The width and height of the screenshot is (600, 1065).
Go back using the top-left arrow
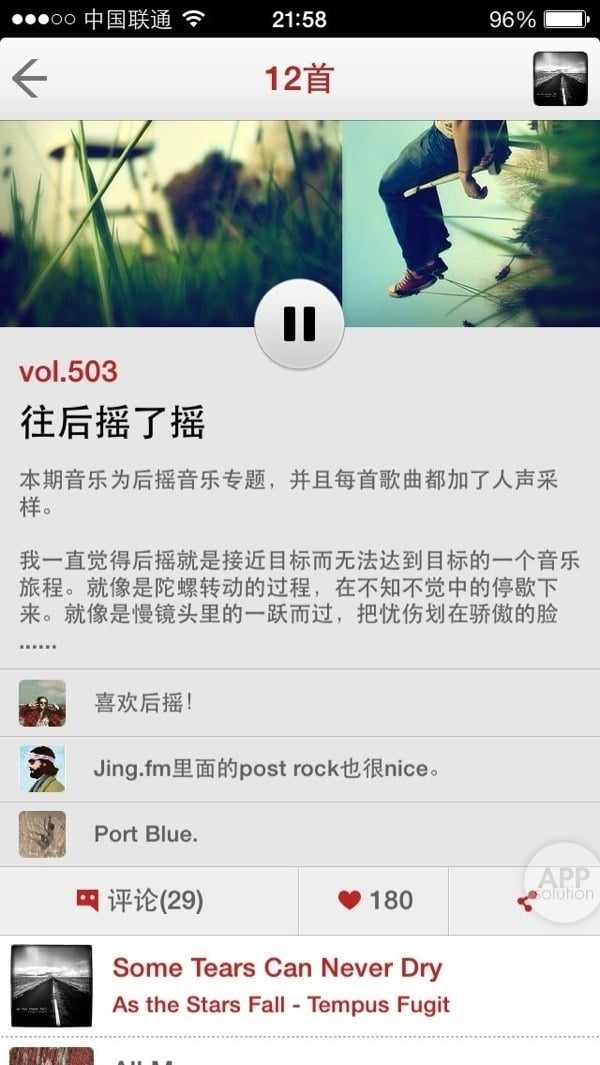[30, 78]
